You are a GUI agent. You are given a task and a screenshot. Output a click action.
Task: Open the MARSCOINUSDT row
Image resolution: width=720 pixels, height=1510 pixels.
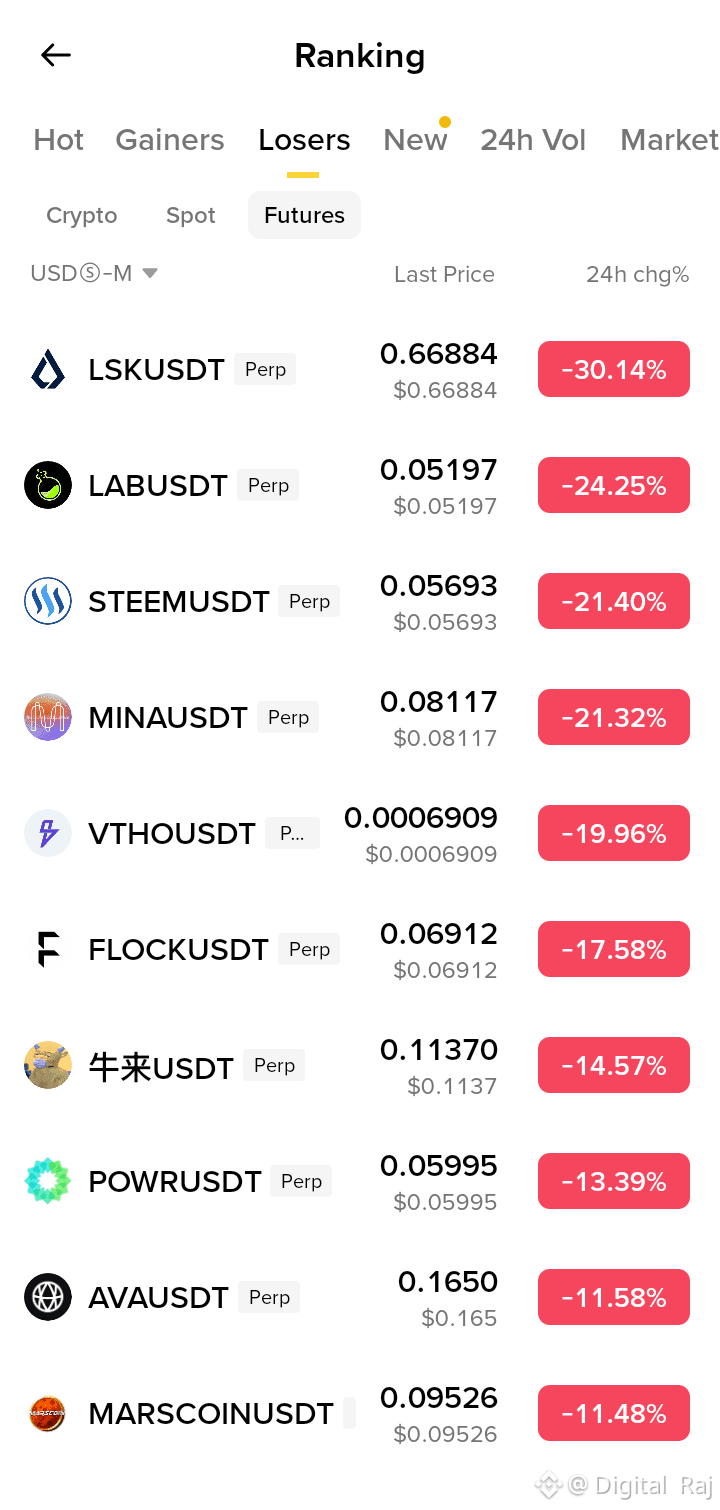(x=360, y=1414)
